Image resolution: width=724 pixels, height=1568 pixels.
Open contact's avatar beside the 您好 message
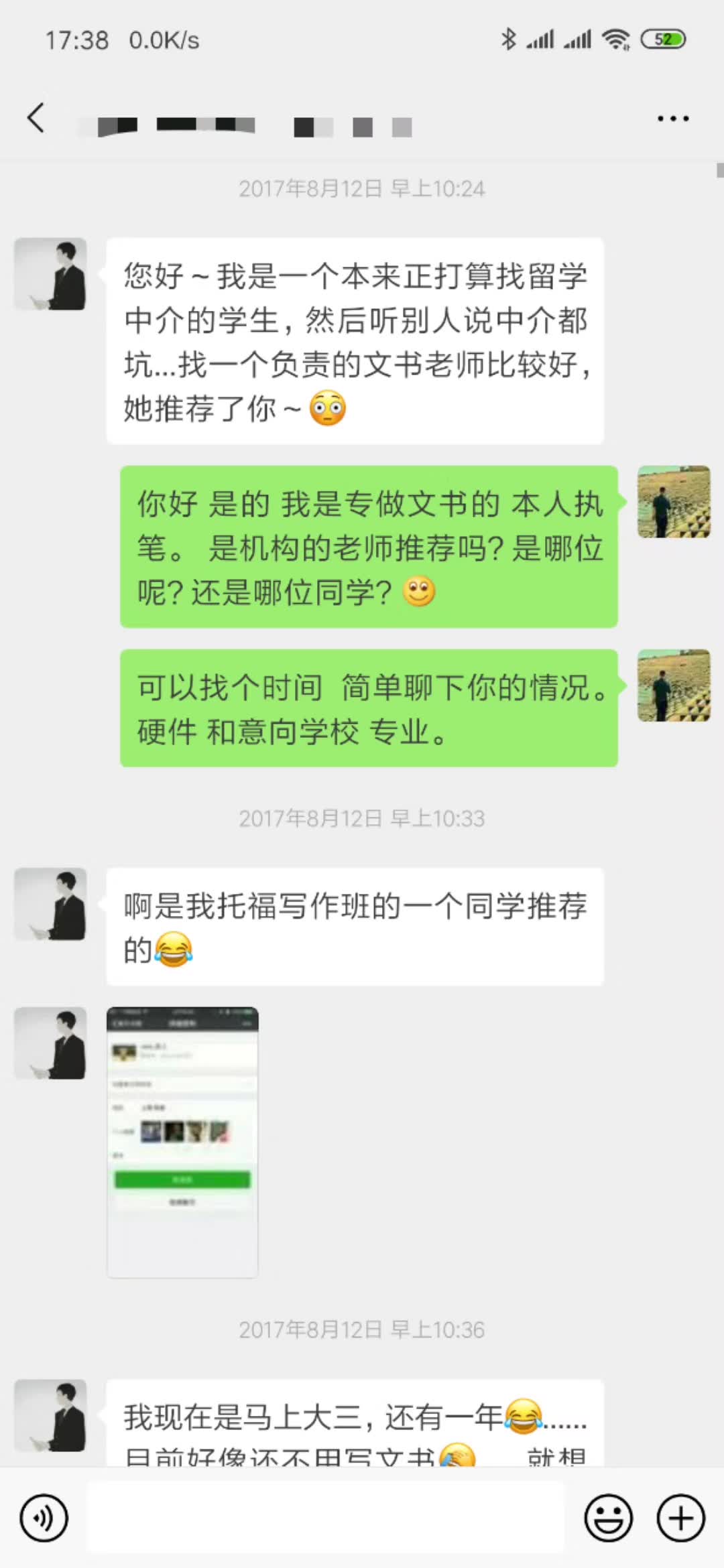coord(50,274)
